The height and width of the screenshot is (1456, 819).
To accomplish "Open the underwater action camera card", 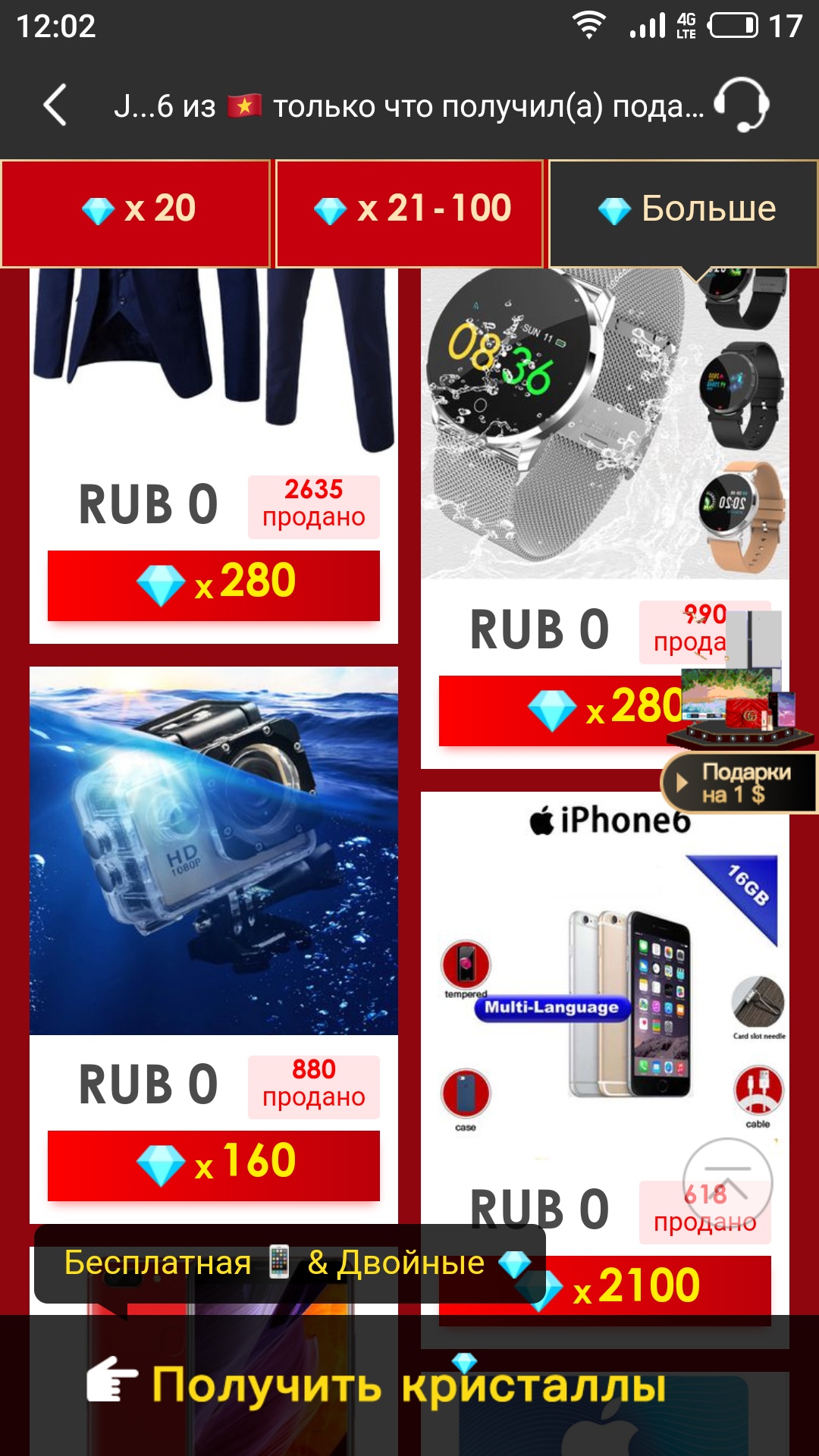I will click(x=213, y=849).
